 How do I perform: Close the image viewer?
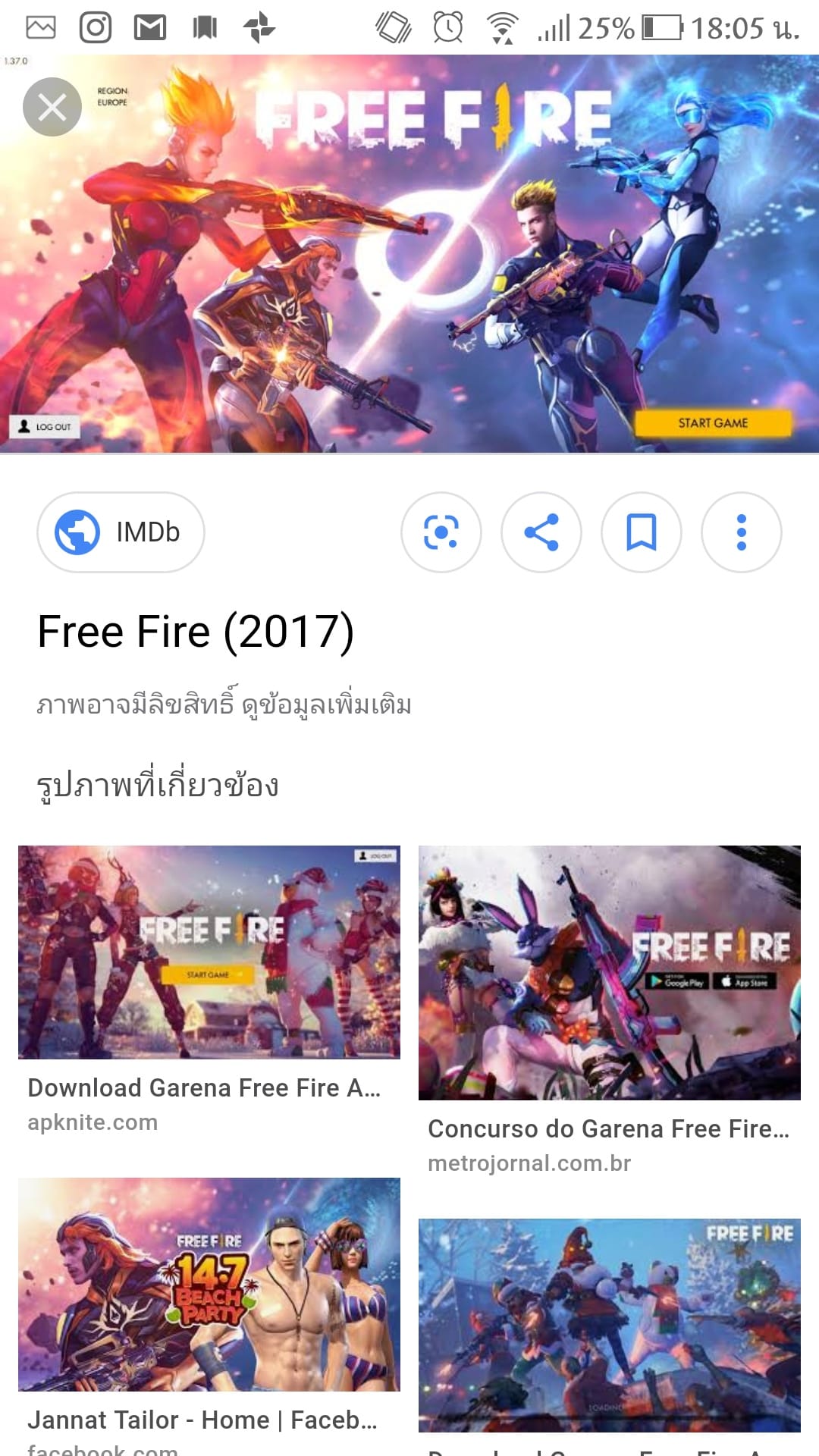(52, 107)
